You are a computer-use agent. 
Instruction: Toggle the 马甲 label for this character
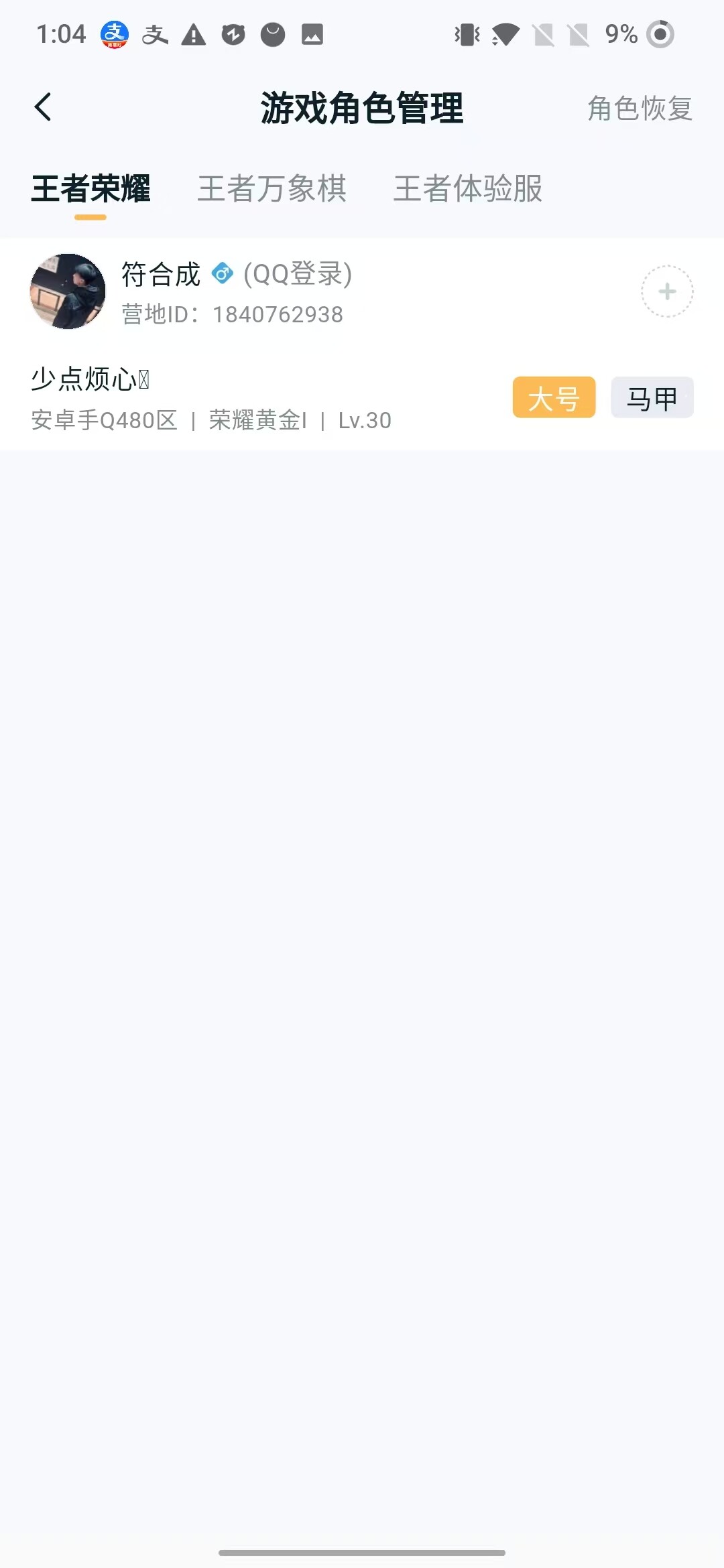point(652,398)
